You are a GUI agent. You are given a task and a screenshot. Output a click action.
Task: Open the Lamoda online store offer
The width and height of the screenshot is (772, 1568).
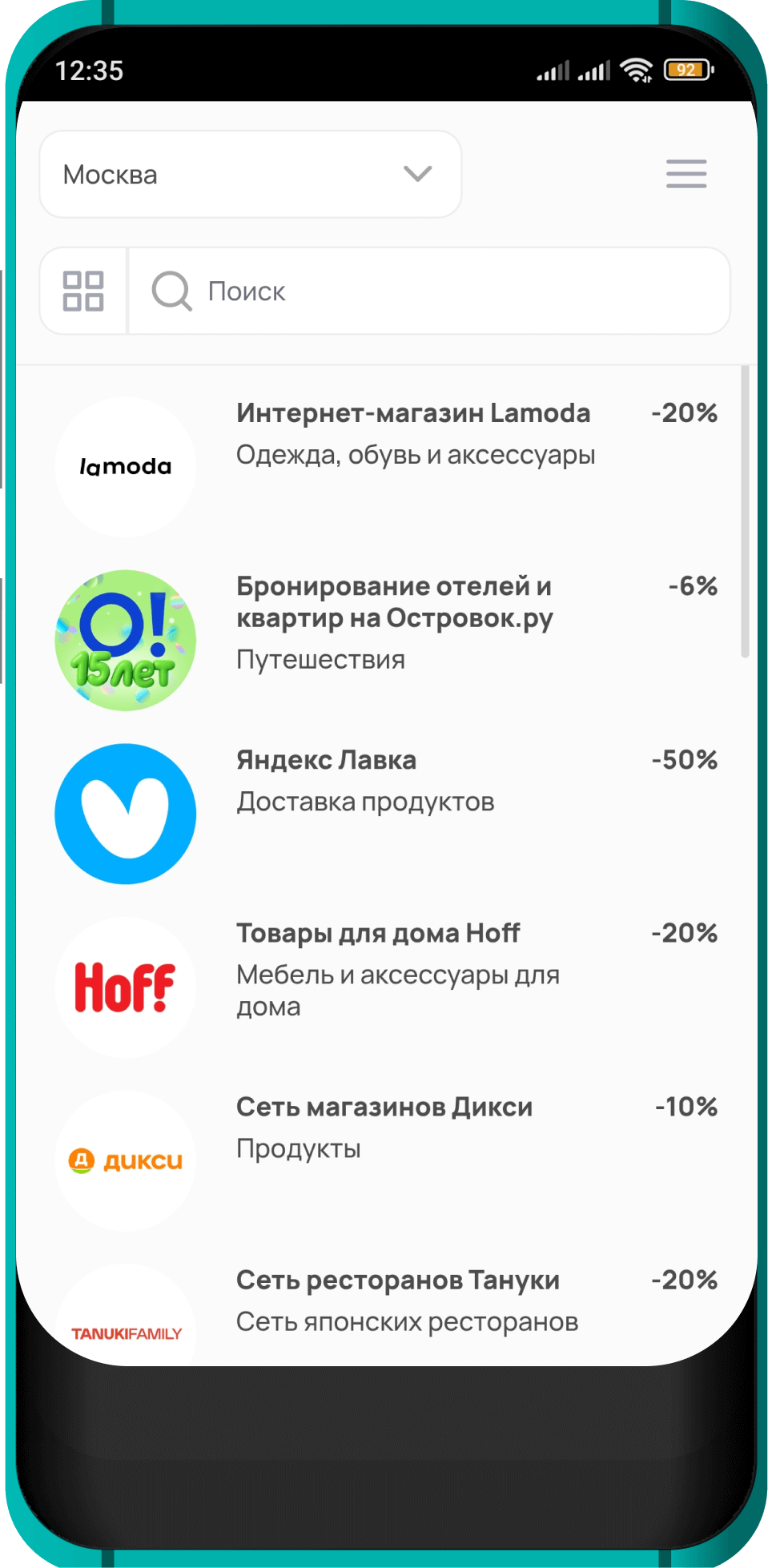click(412, 433)
